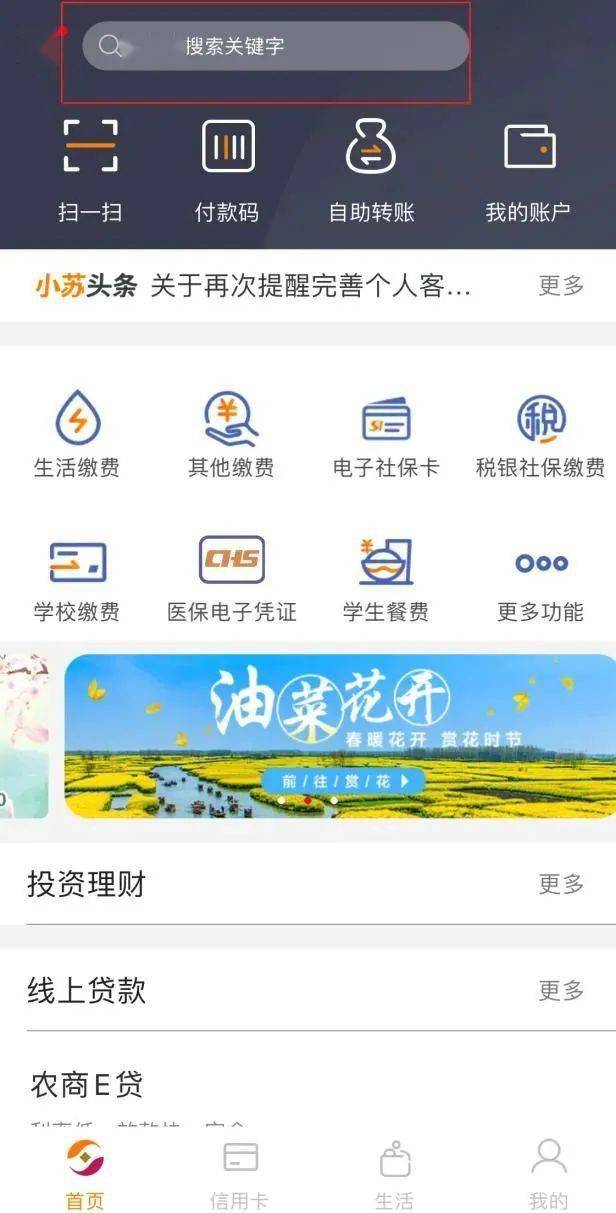Viewport: 616px width, 1213px height.
Task: Go to the 我的 tab
Action: (x=548, y=1174)
